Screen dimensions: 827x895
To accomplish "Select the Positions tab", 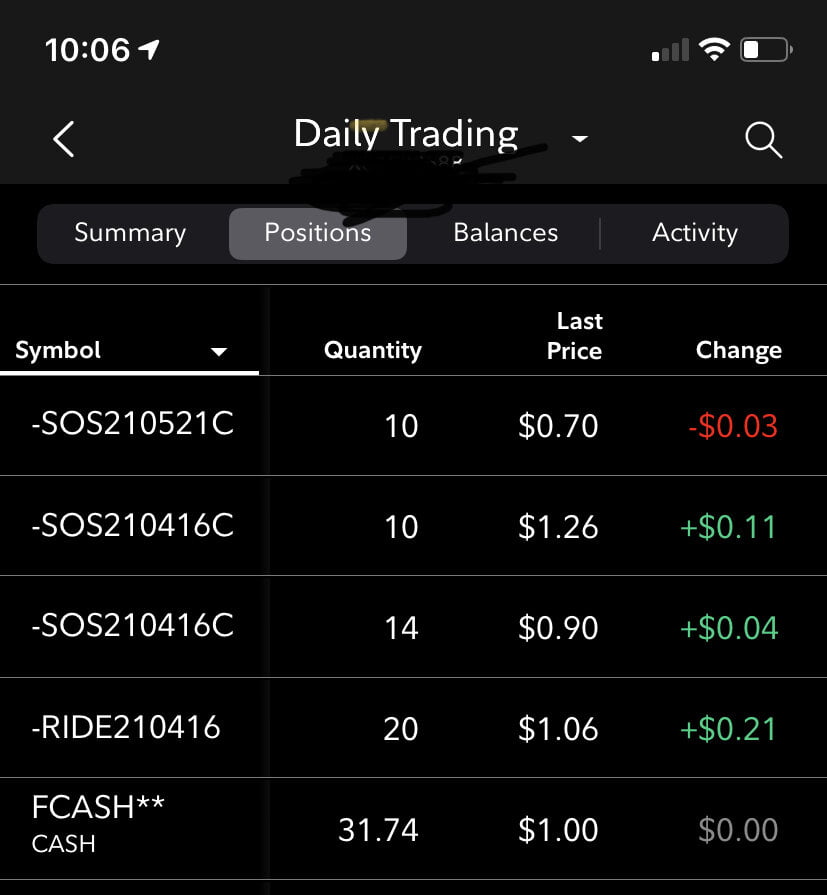I will (317, 233).
